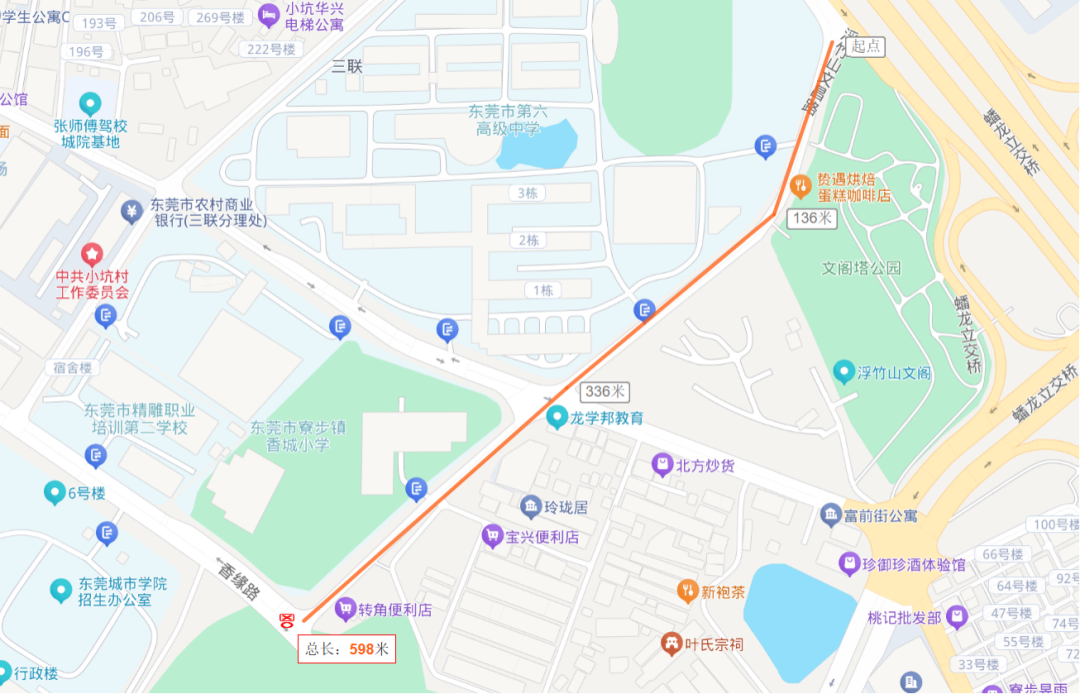The width and height of the screenshot is (1080, 694).
Task: Tap the 桃记批发部 shop marker
Action: [957, 616]
